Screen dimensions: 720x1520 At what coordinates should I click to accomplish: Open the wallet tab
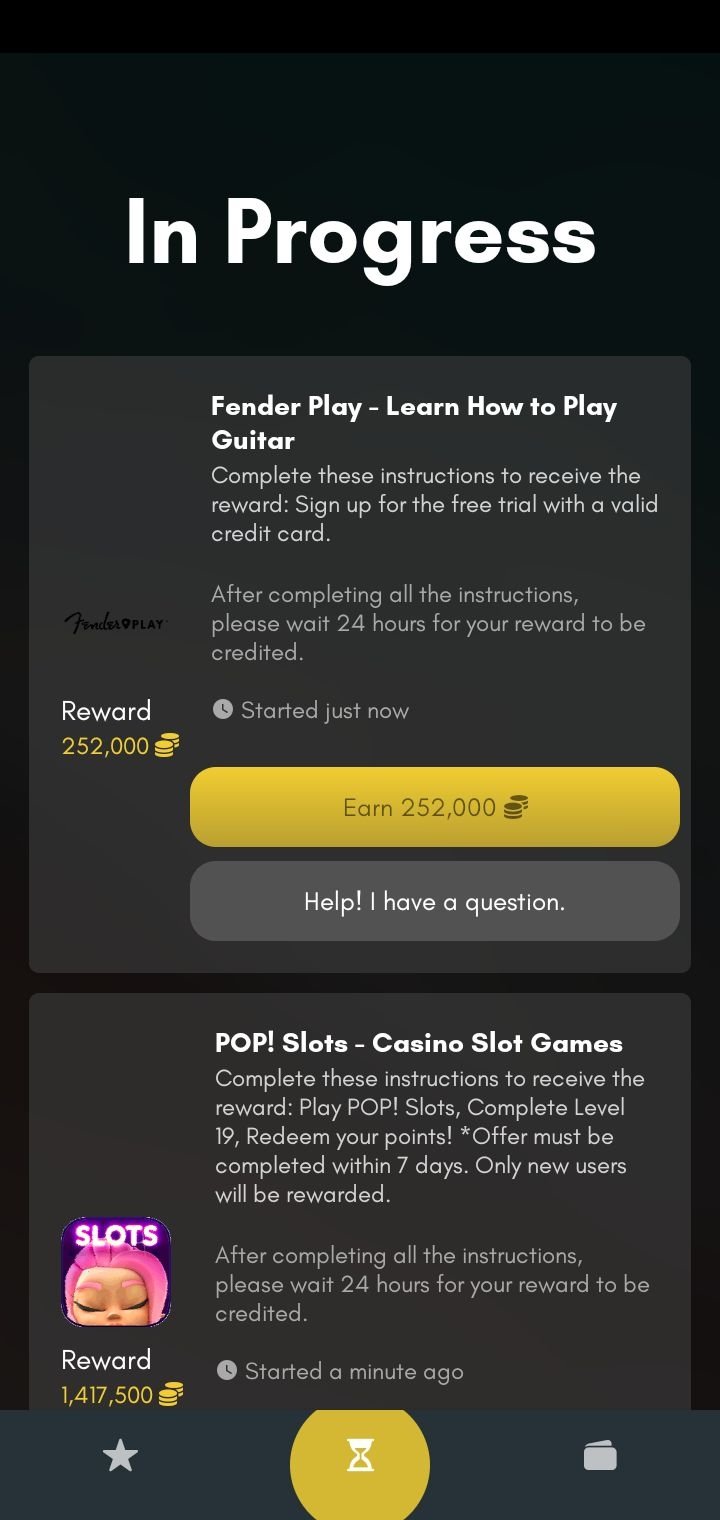point(600,1456)
